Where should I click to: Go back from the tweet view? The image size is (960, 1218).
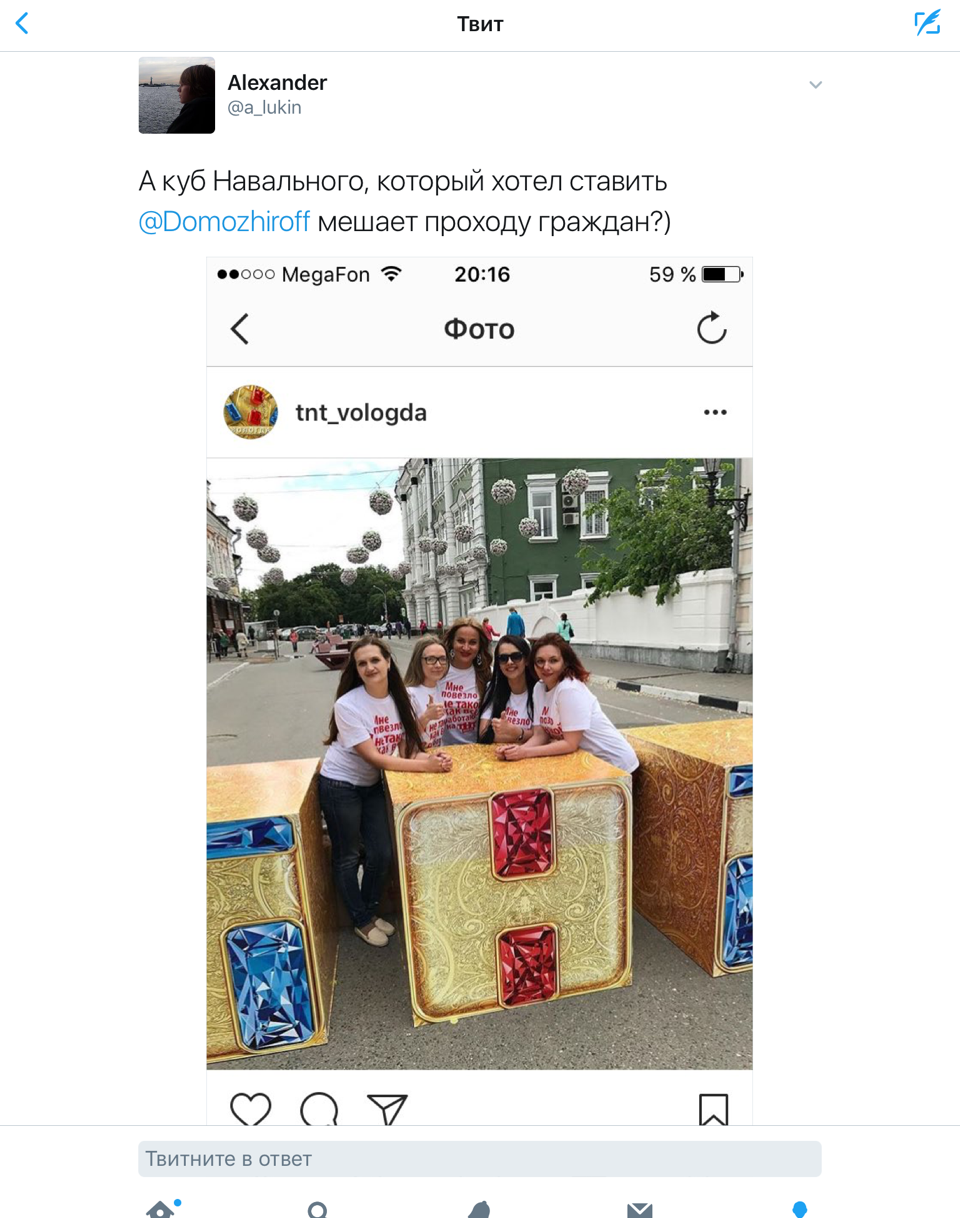click(x=22, y=24)
